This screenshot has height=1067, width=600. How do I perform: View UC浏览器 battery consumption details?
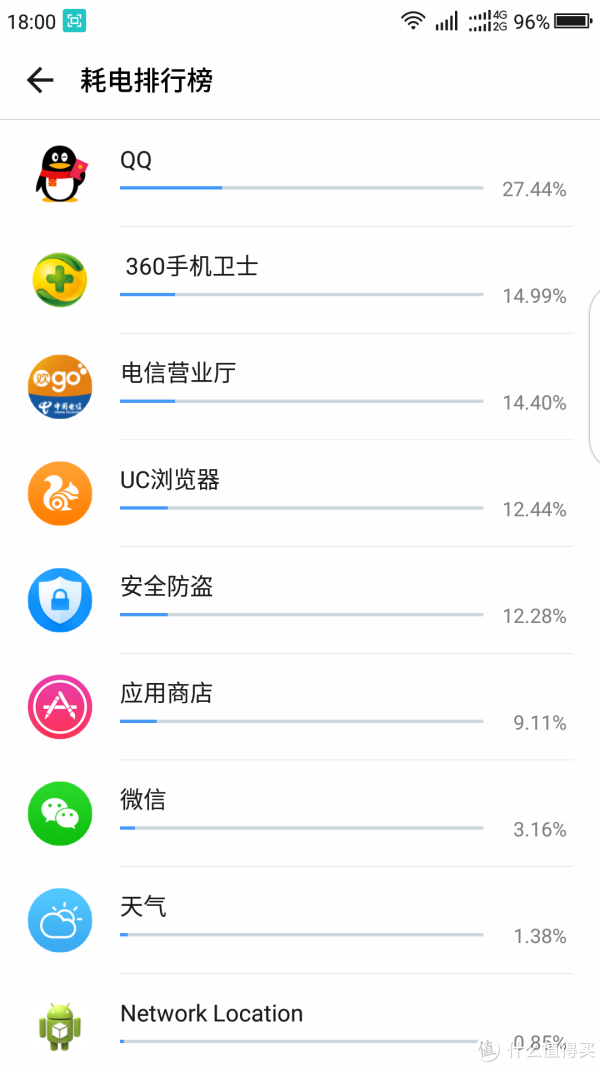pos(300,493)
